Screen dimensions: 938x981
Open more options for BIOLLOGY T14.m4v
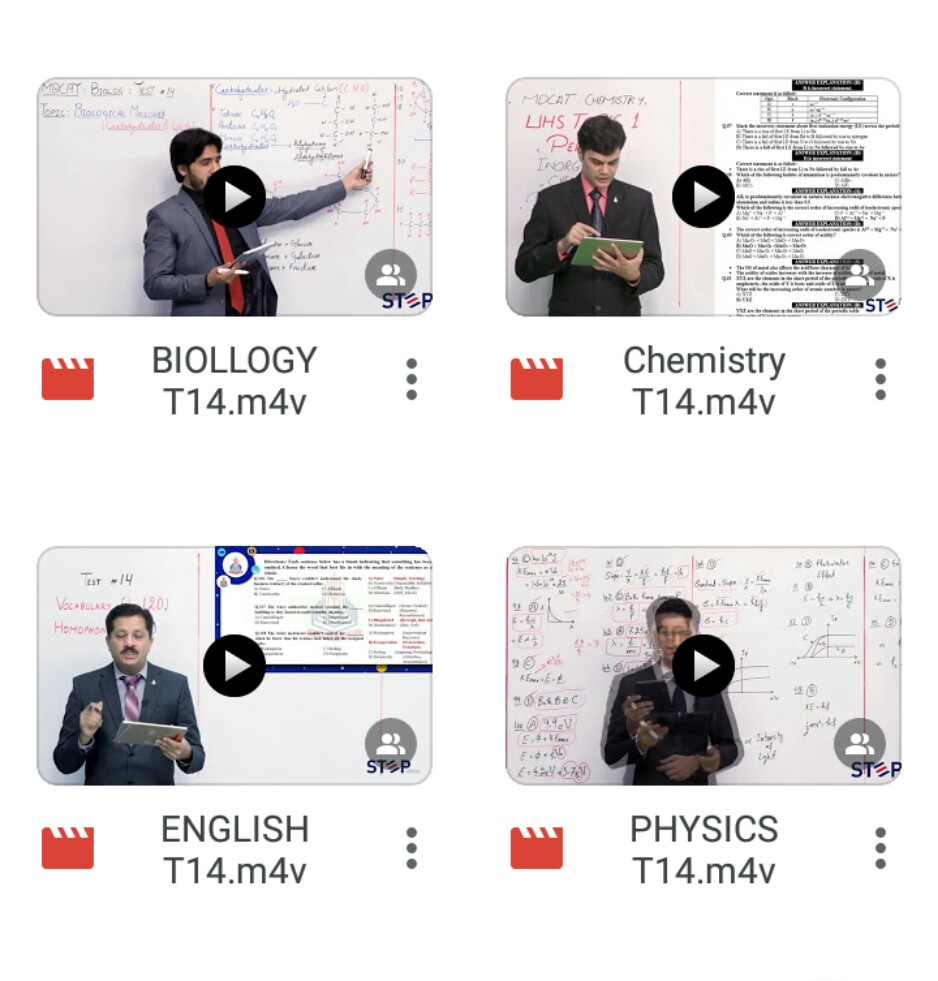point(412,380)
